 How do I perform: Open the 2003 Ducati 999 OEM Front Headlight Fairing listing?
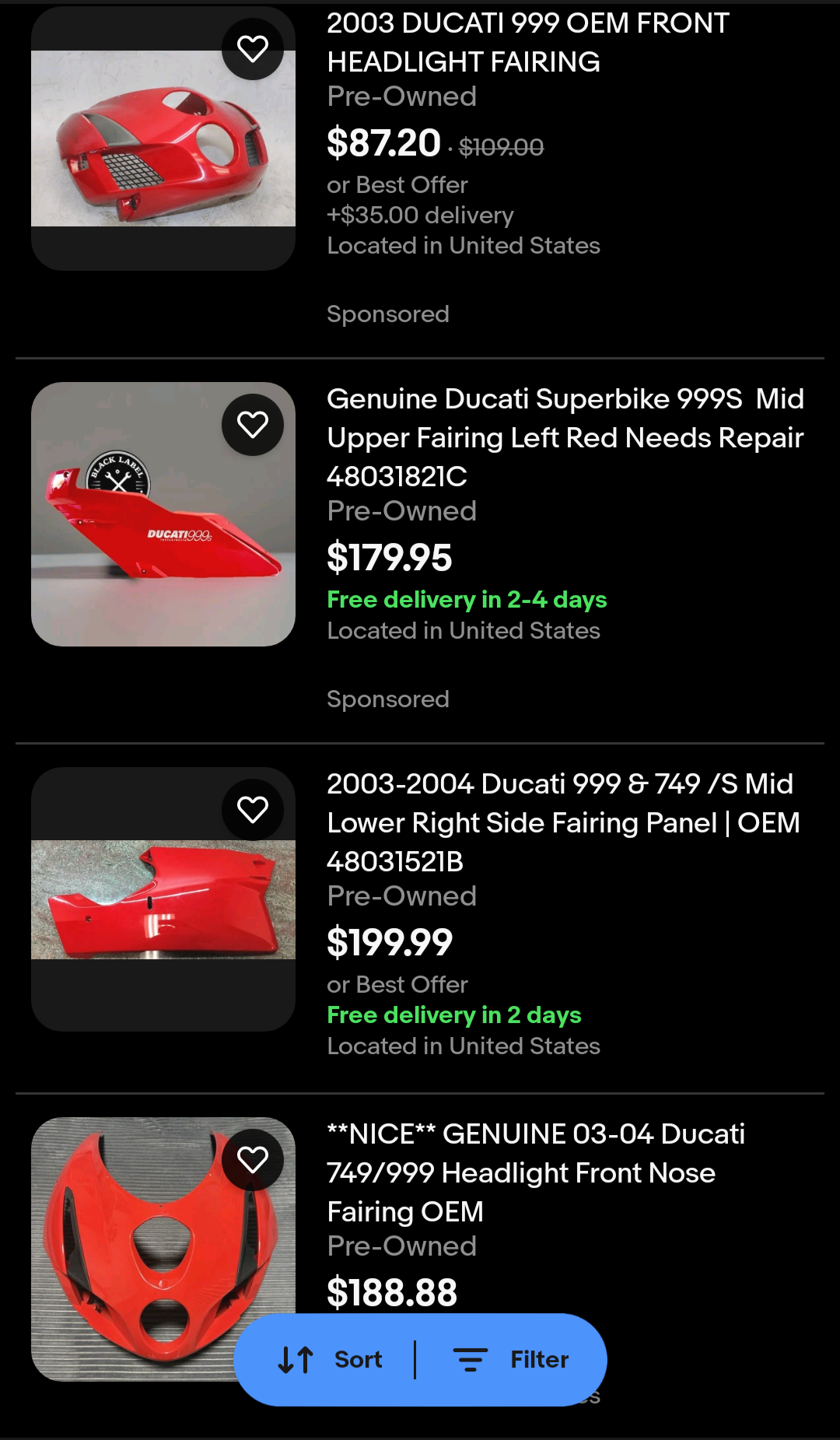click(x=527, y=42)
